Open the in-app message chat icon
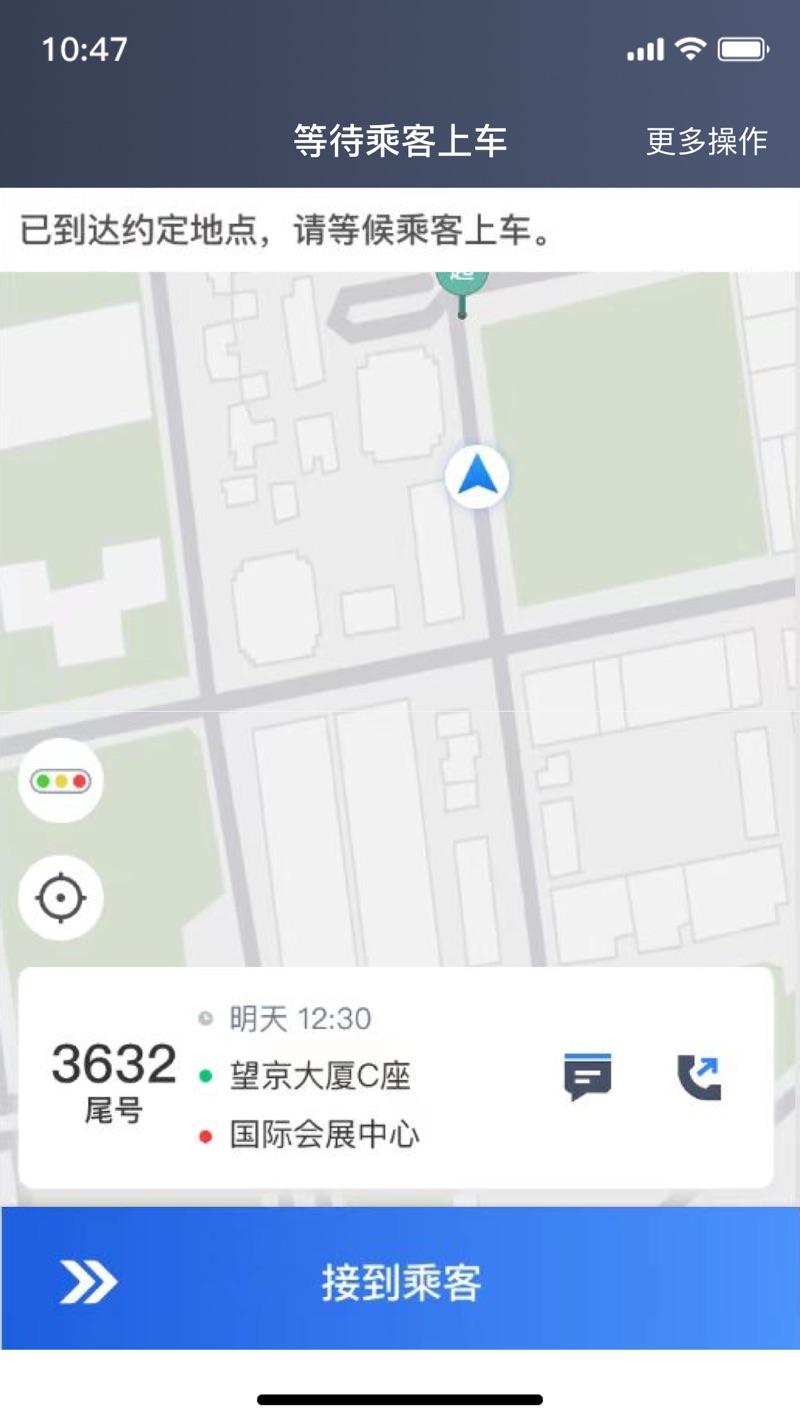Viewport: 800px width, 1422px height. click(x=589, y=1073)
